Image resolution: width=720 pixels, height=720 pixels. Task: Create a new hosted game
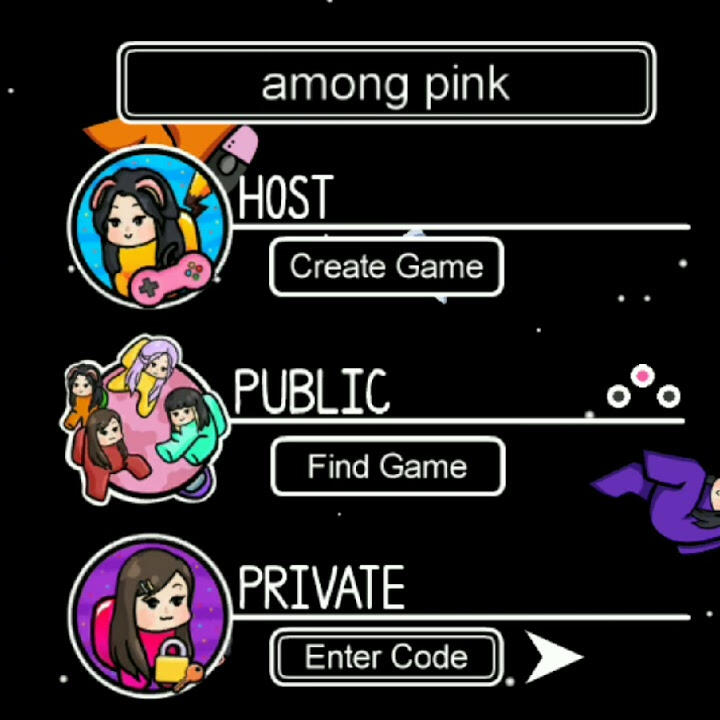[x=386, y=267]
